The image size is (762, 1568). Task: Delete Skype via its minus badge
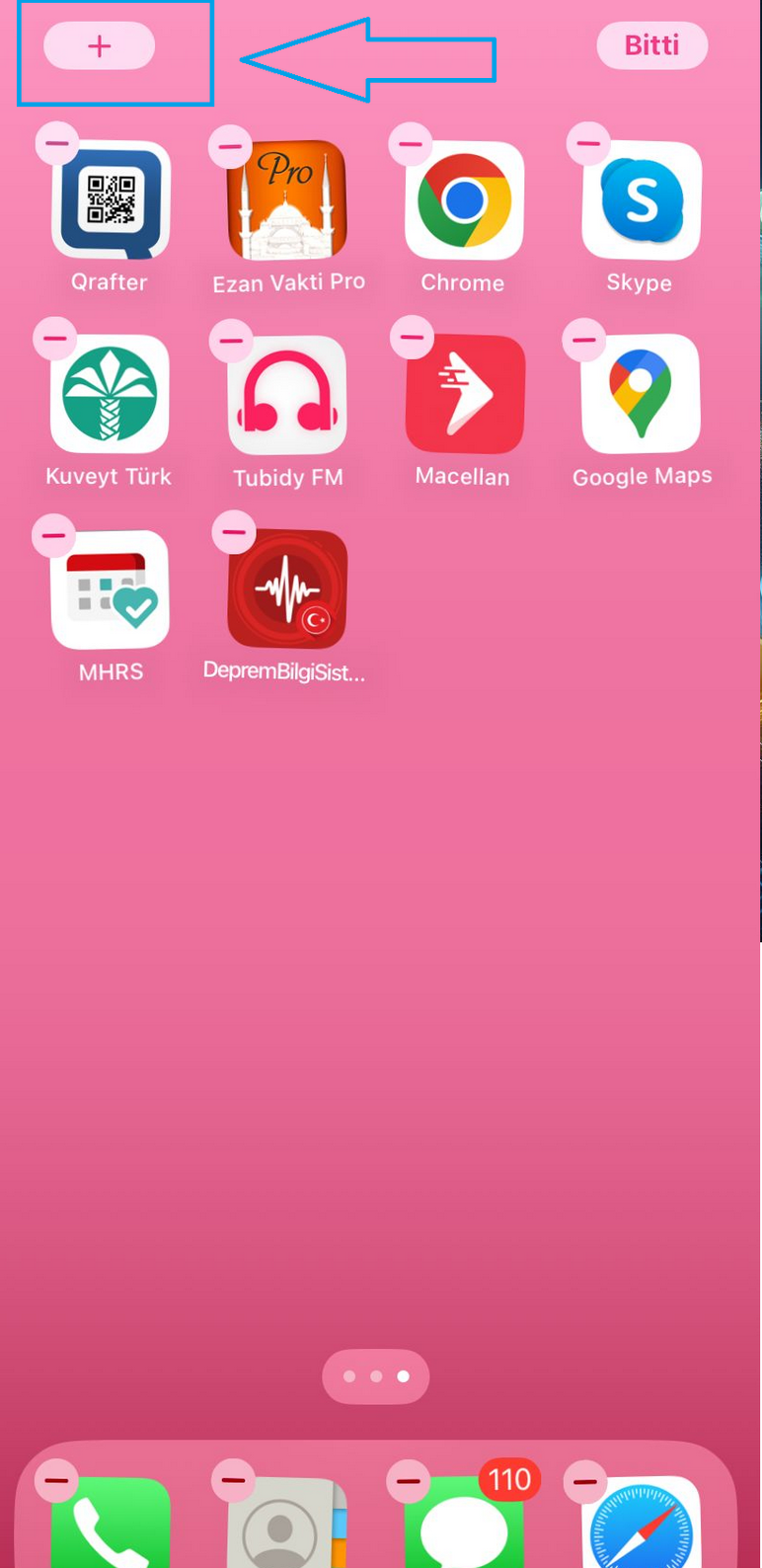tap(588, 144)
